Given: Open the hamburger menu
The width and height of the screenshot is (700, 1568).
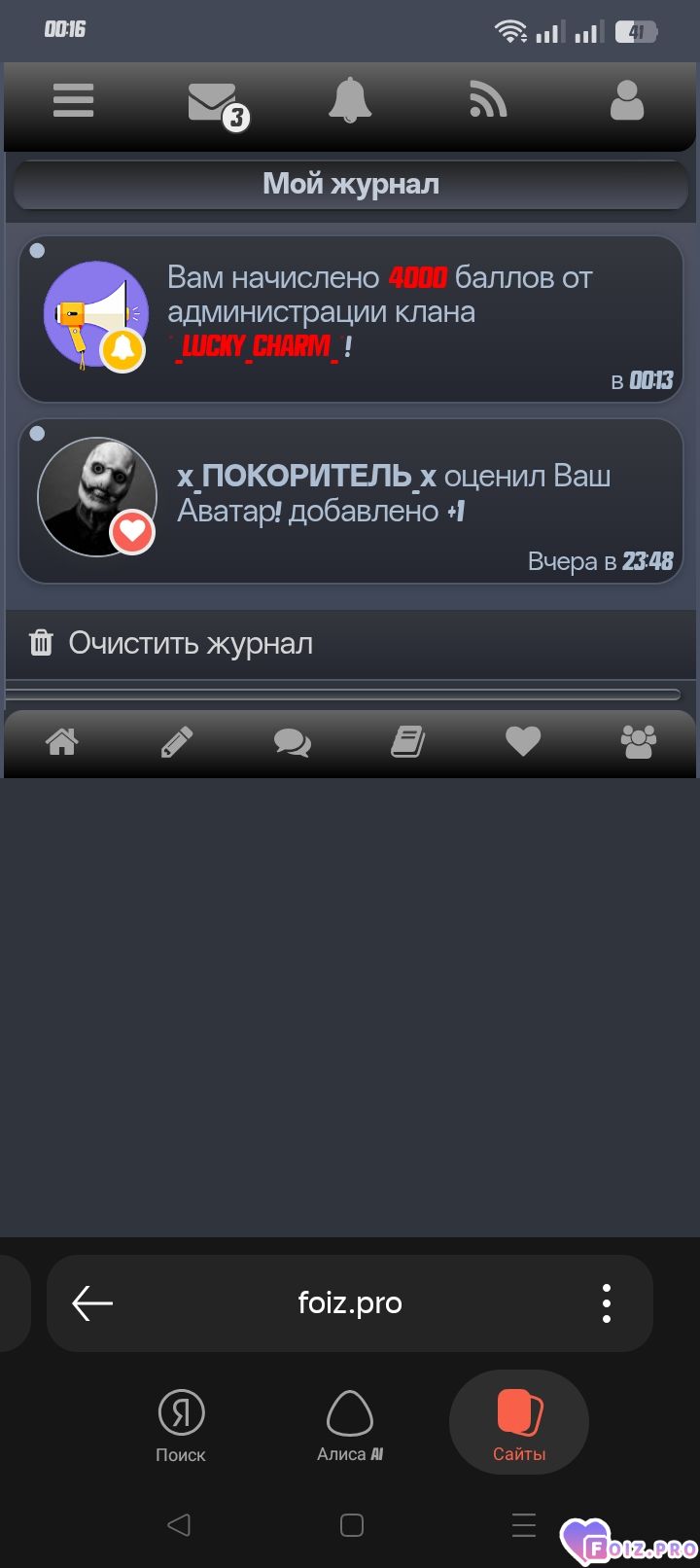Looking at the screenshot, I should tap(73, 100).
